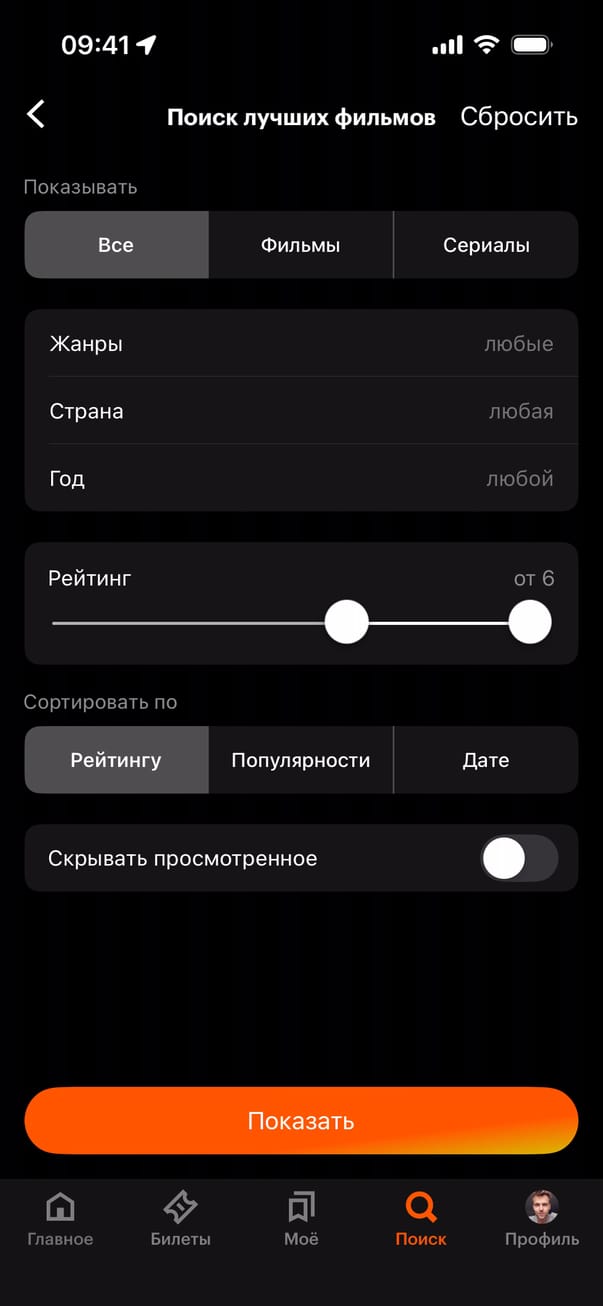603x1306 pixels.
Task: Sort by Рейтингу
Action: point(116,760)
